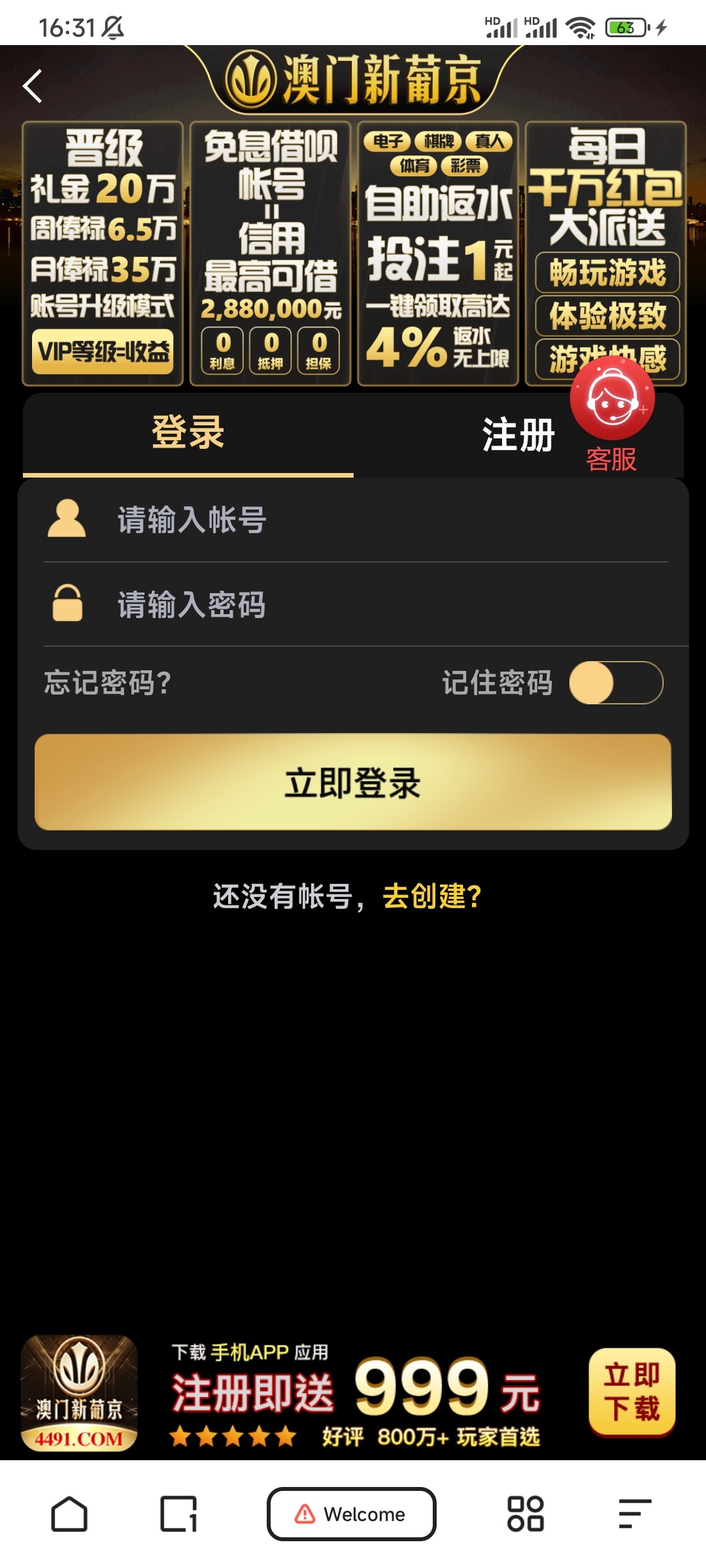The width and height of the screenshot is (706, 1568).
Task: Tap the account person icon beside 请输入帐号
Action: (x=69, y=518)
